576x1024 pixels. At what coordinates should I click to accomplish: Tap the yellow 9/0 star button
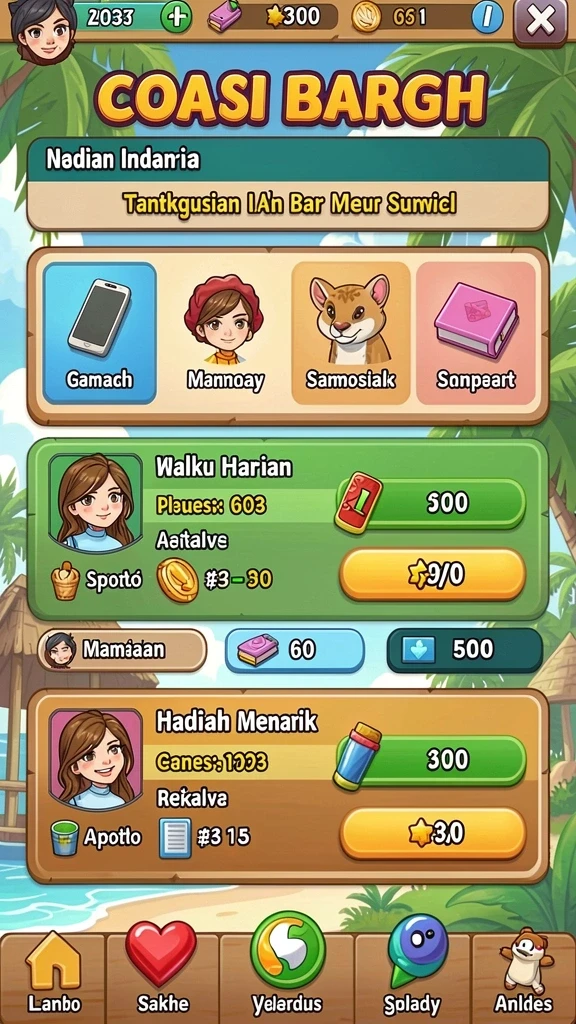coord(432,575)
